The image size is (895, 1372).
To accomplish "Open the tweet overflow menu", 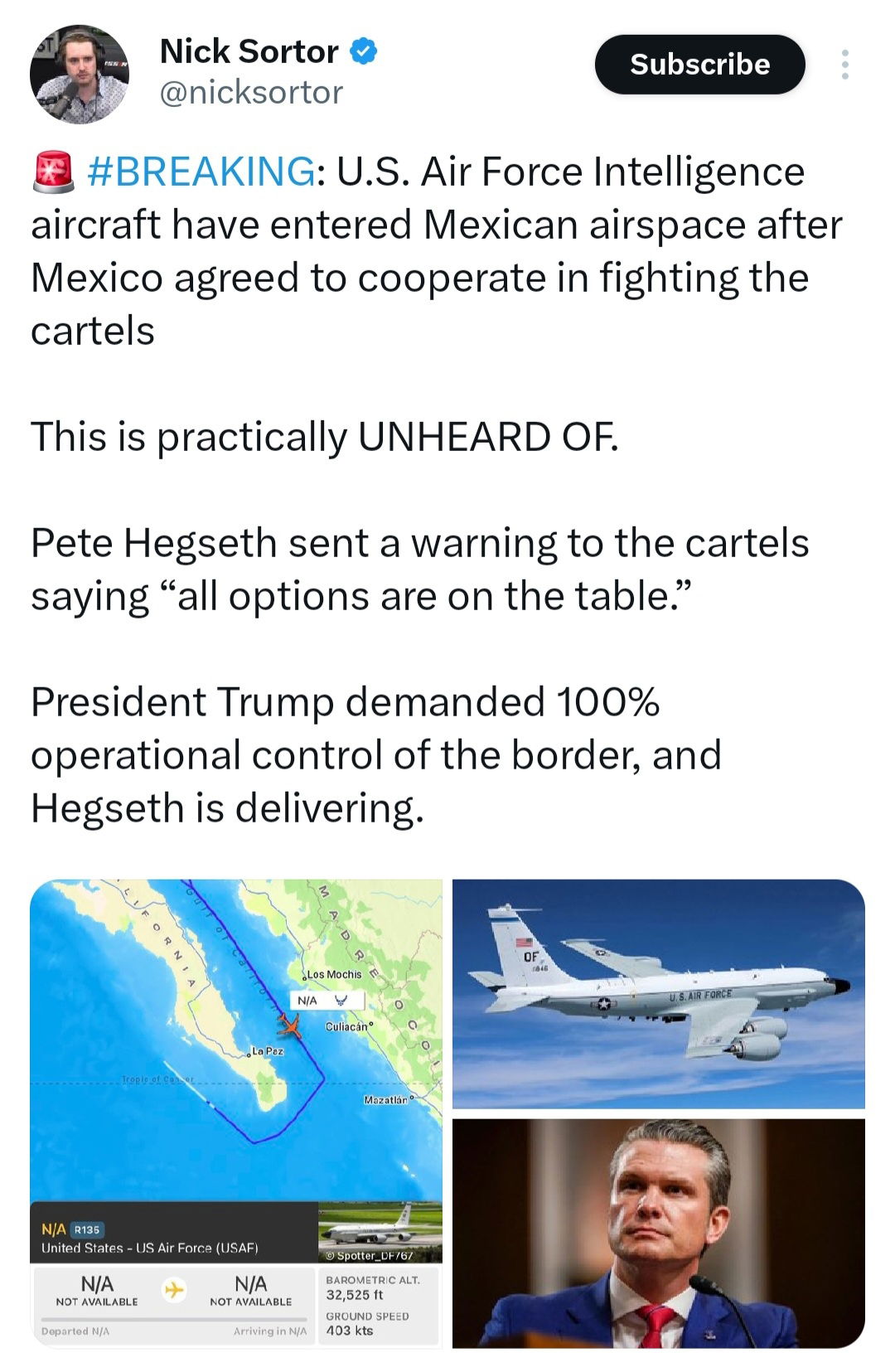I will tap(844, 65).
